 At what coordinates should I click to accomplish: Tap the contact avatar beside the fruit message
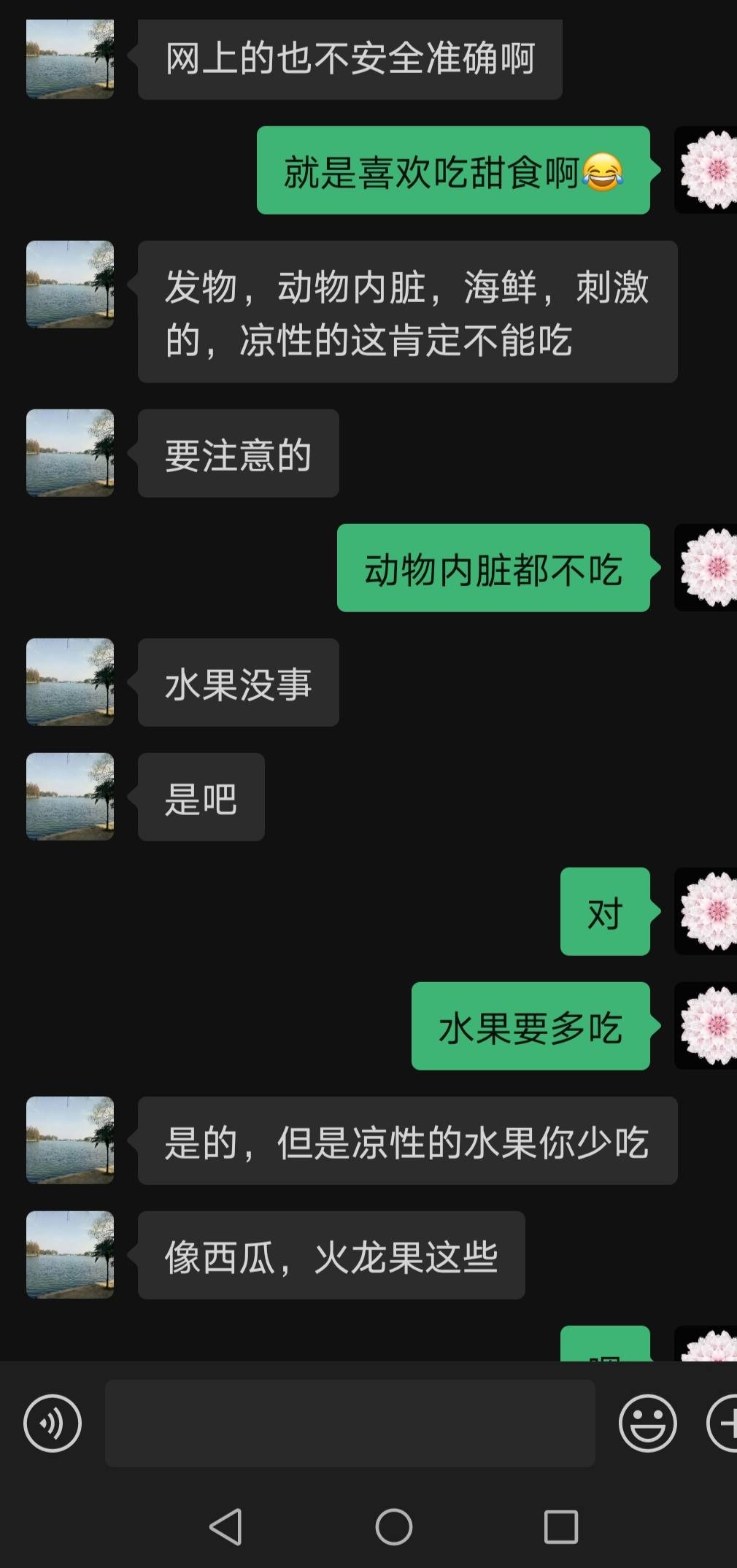tap(69, 682)
